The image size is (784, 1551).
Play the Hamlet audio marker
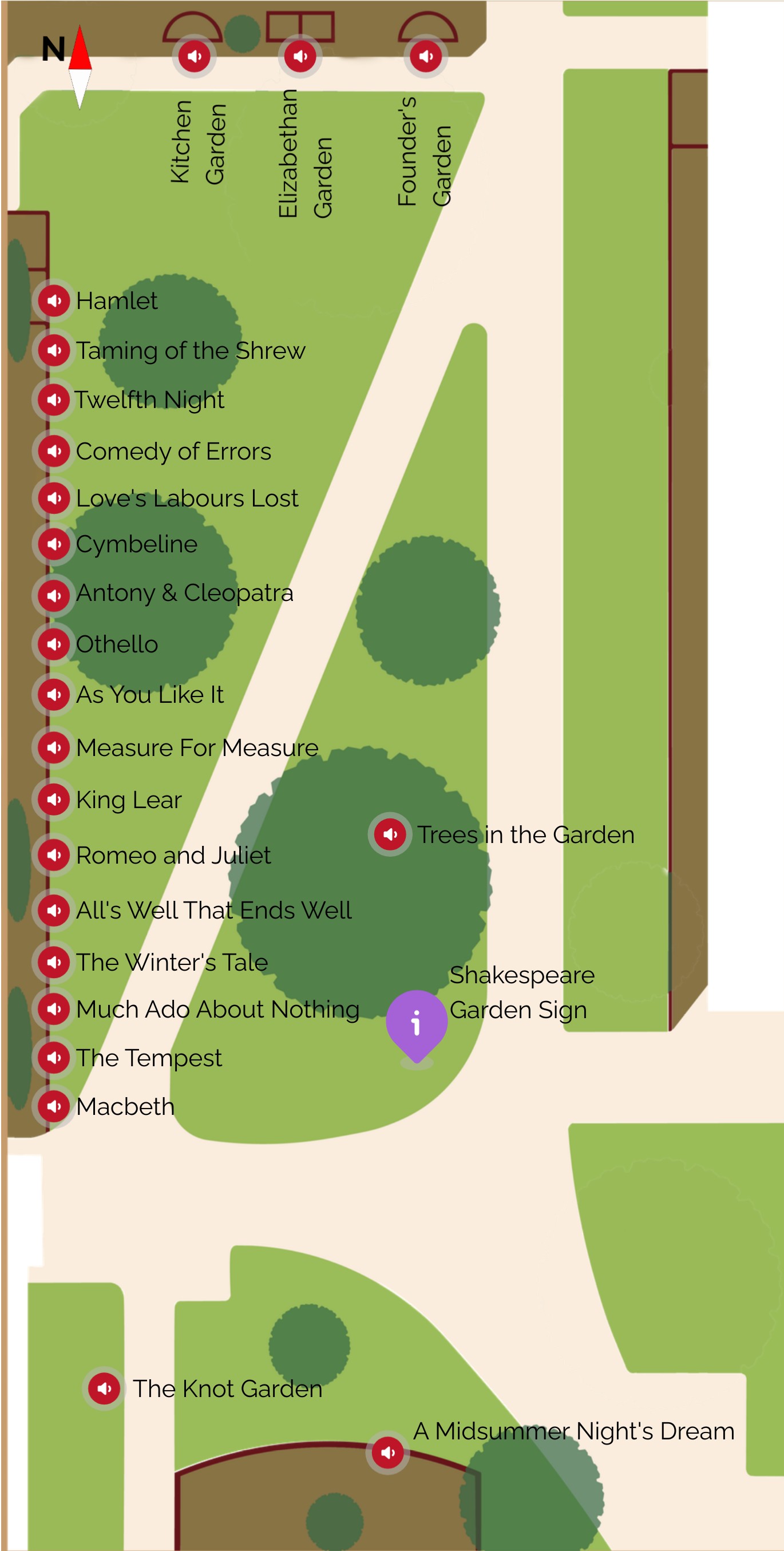pyautogui.click(x=54, y=300)
